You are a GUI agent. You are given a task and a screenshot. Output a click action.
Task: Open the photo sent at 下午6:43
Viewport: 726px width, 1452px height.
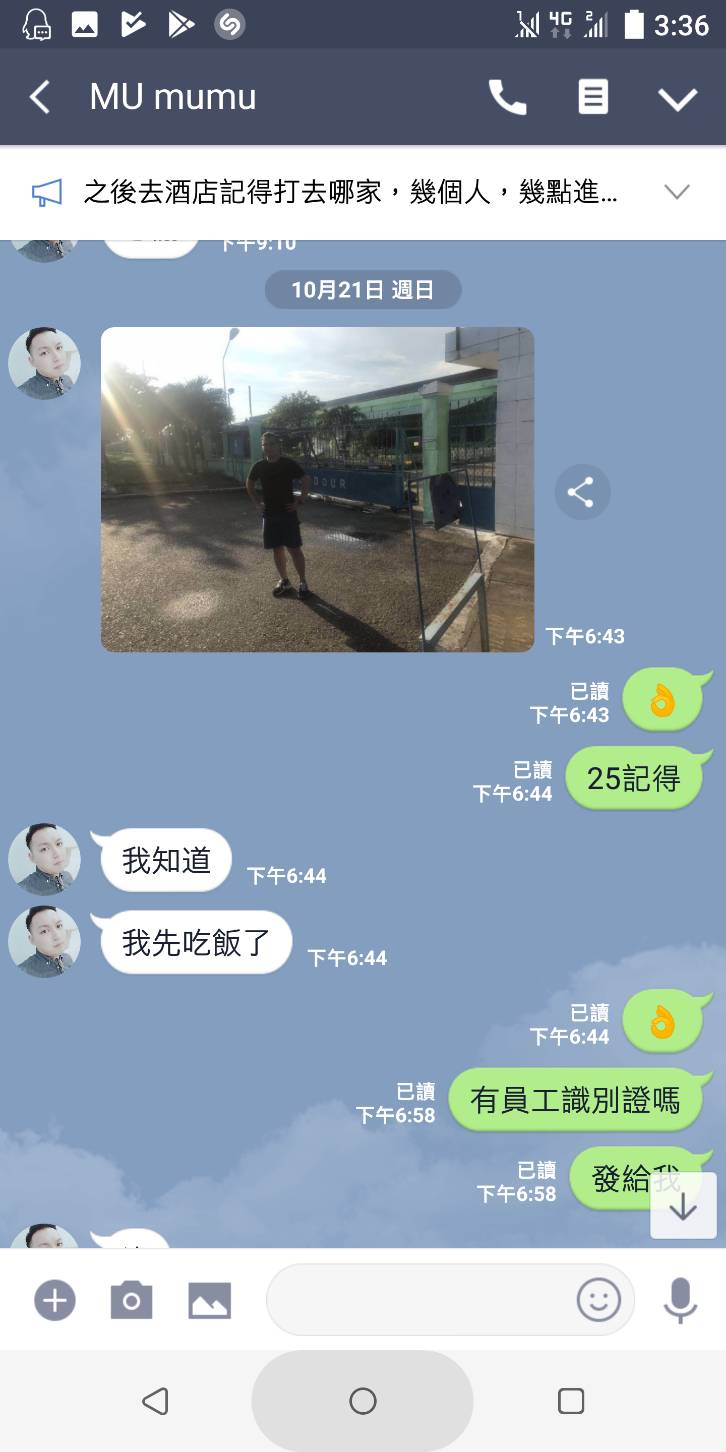coord(317,489)
